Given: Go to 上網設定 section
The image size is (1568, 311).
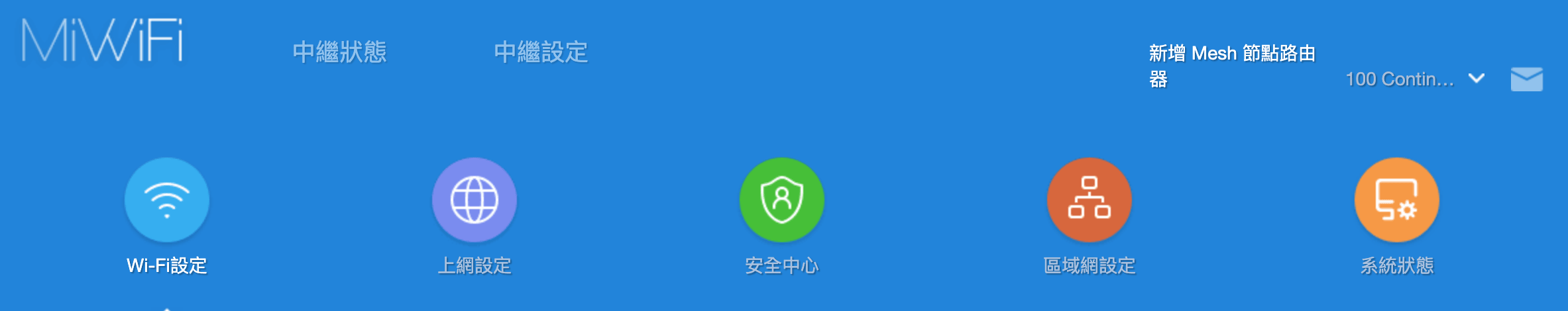Looking at the screenshot, I should pyautogui.click(x=475, y=200).
